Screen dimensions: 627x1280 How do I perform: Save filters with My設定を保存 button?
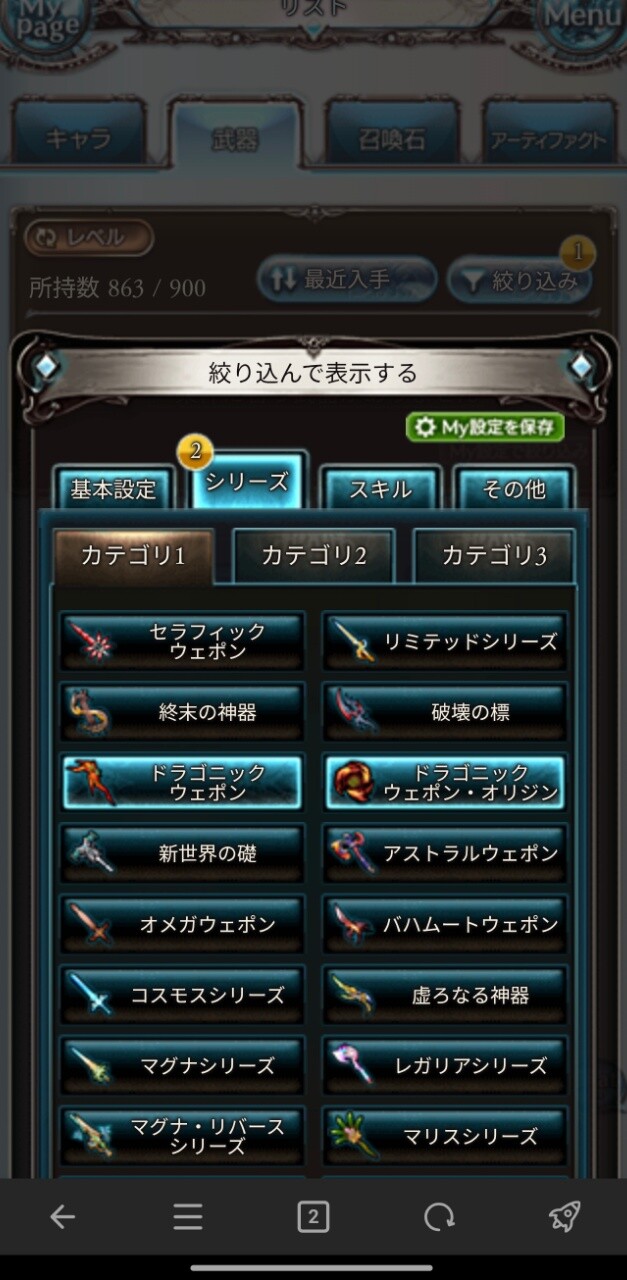(x=485, y=427)
